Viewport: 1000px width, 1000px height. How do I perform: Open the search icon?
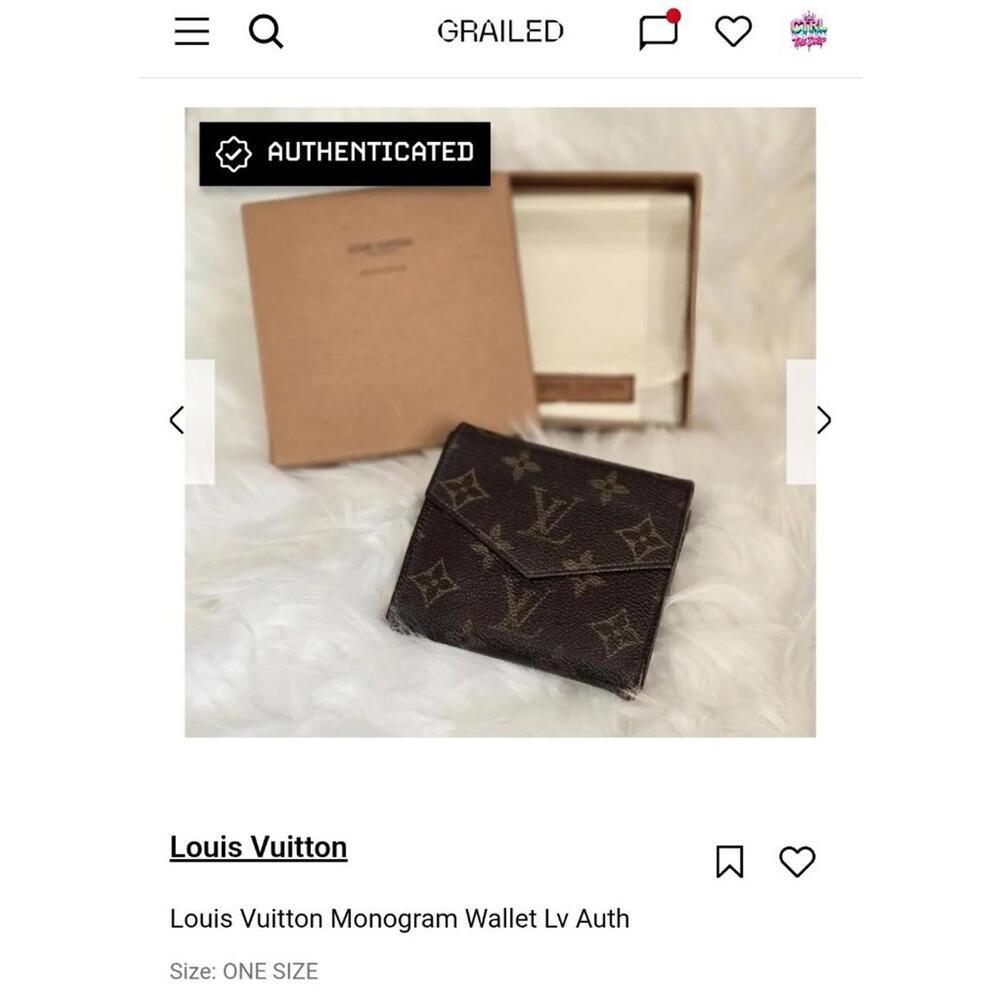[266, 32]
